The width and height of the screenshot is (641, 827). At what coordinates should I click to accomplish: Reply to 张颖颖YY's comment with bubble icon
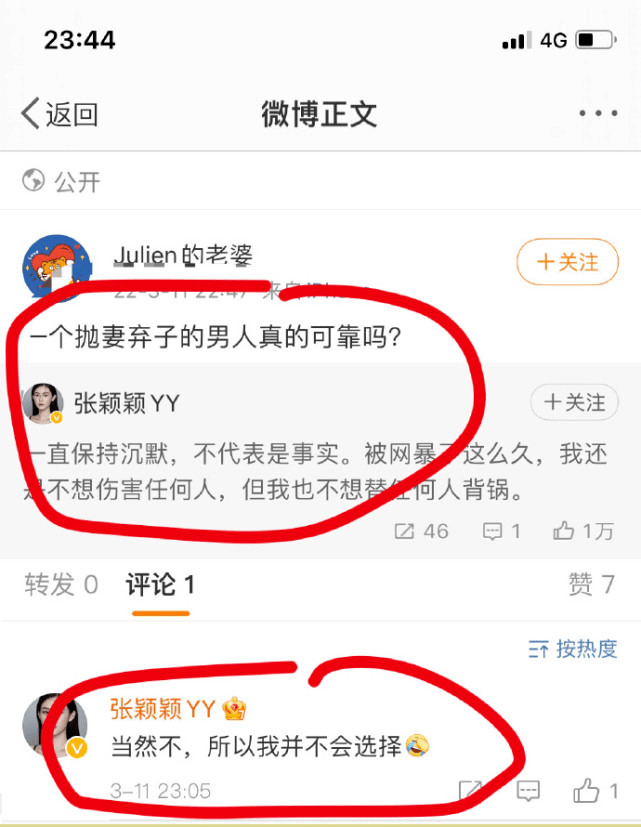pyautogui.click(x=528, y=792)
